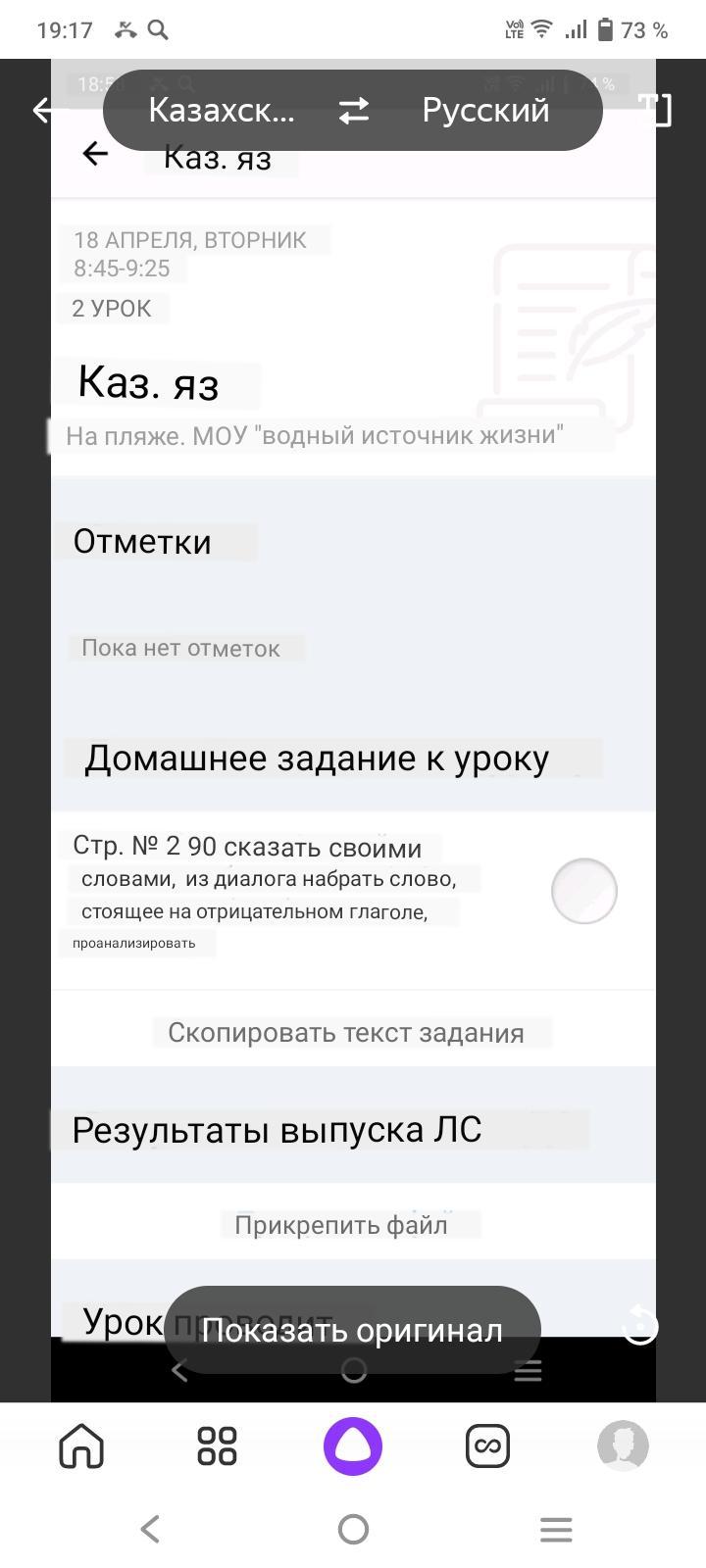The height and width of the screenshot is (1568, 706).
Task: Tap Показать оригинал button
Action: coord(352,1330)
